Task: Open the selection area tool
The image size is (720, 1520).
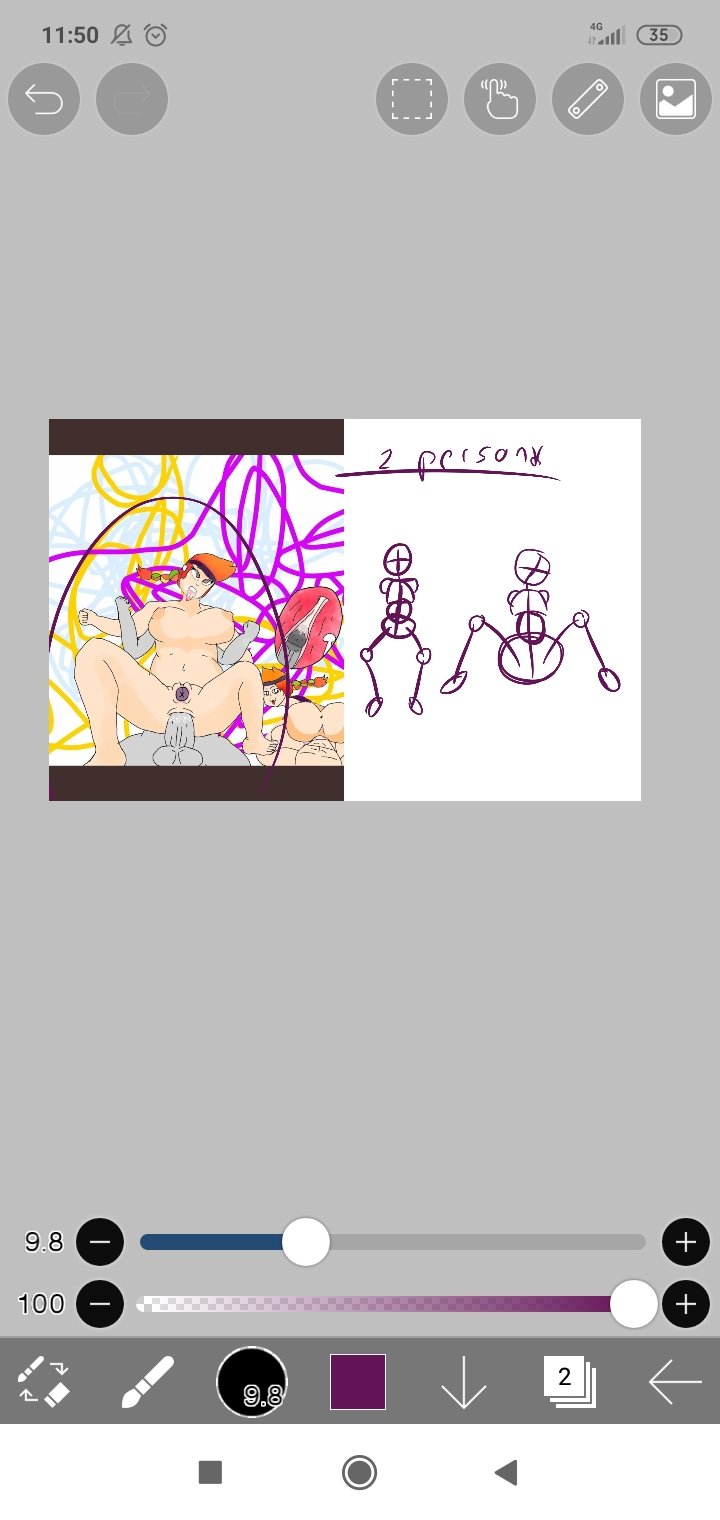Action: (x=411, y=99)
